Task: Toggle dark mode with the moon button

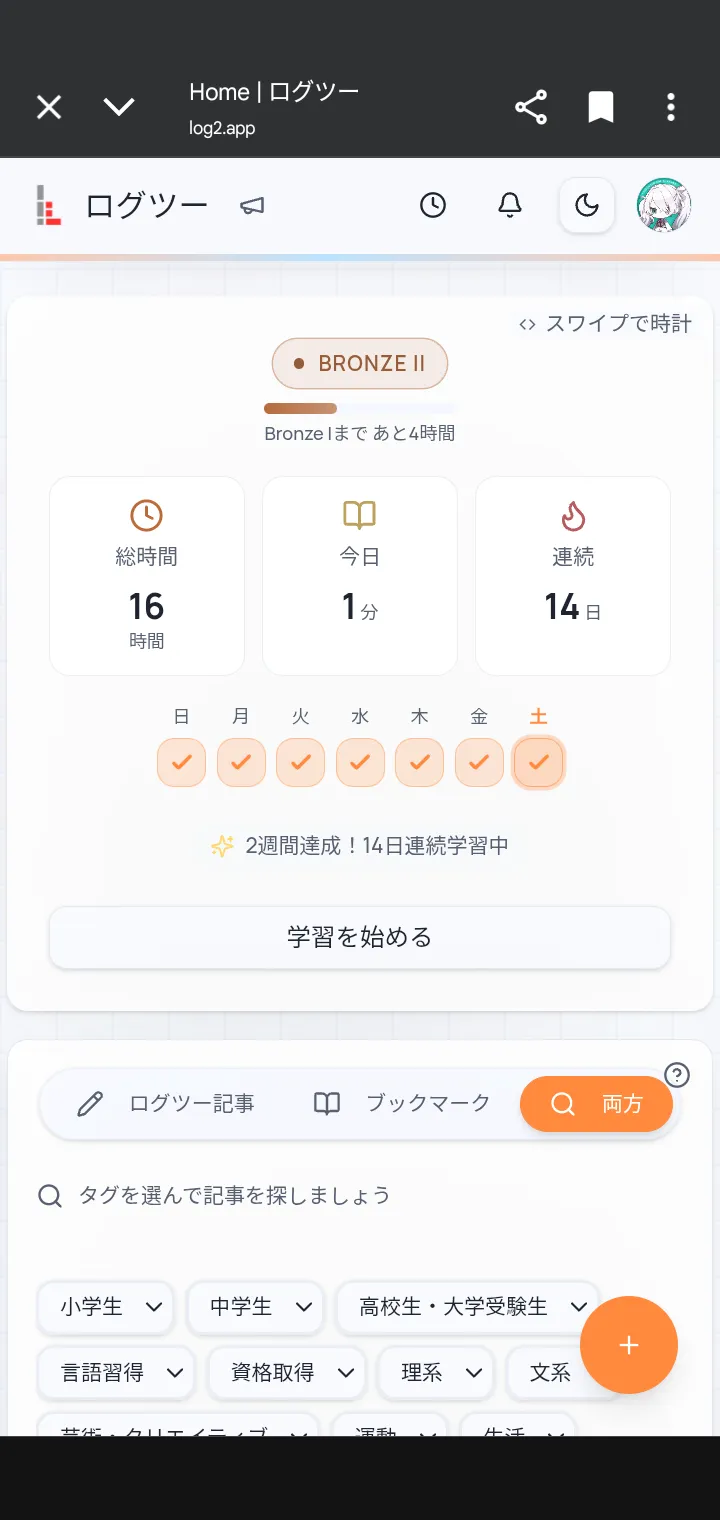Action: tap(587, 205)
